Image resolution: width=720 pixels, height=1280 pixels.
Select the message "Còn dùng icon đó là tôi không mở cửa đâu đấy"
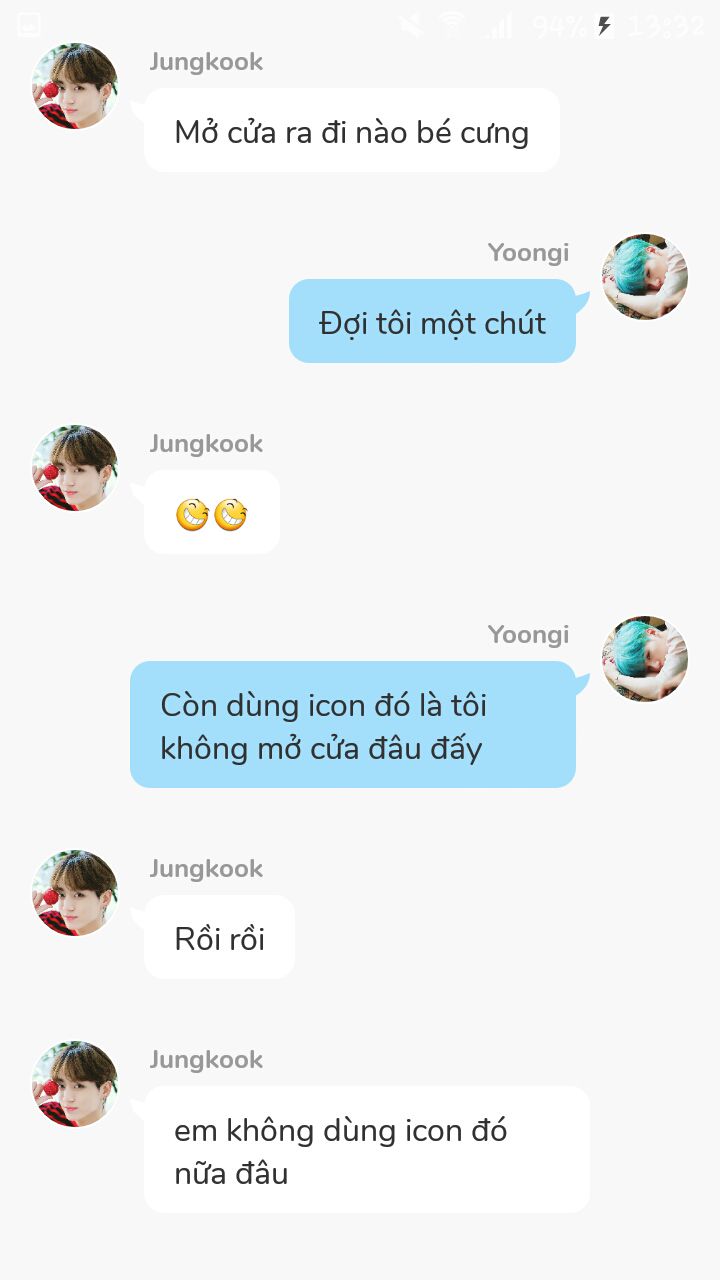click(x=352, y=725)
